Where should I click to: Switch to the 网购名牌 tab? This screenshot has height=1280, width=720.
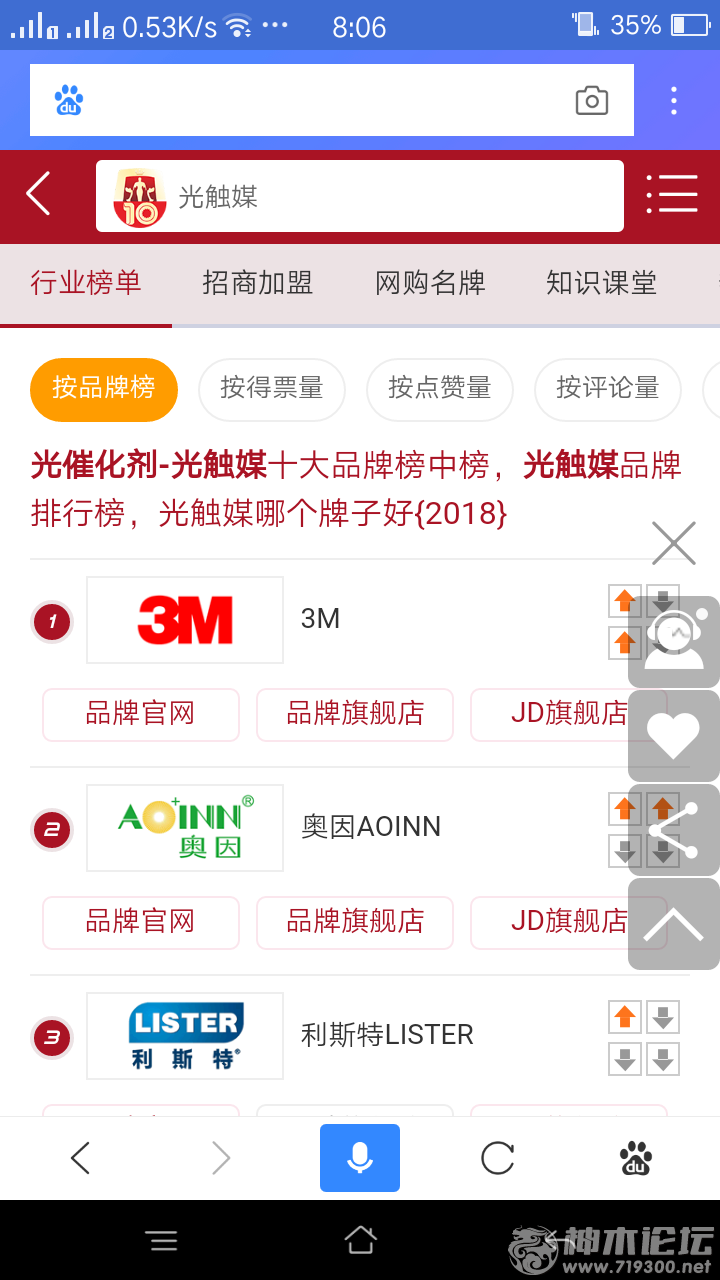430,283
